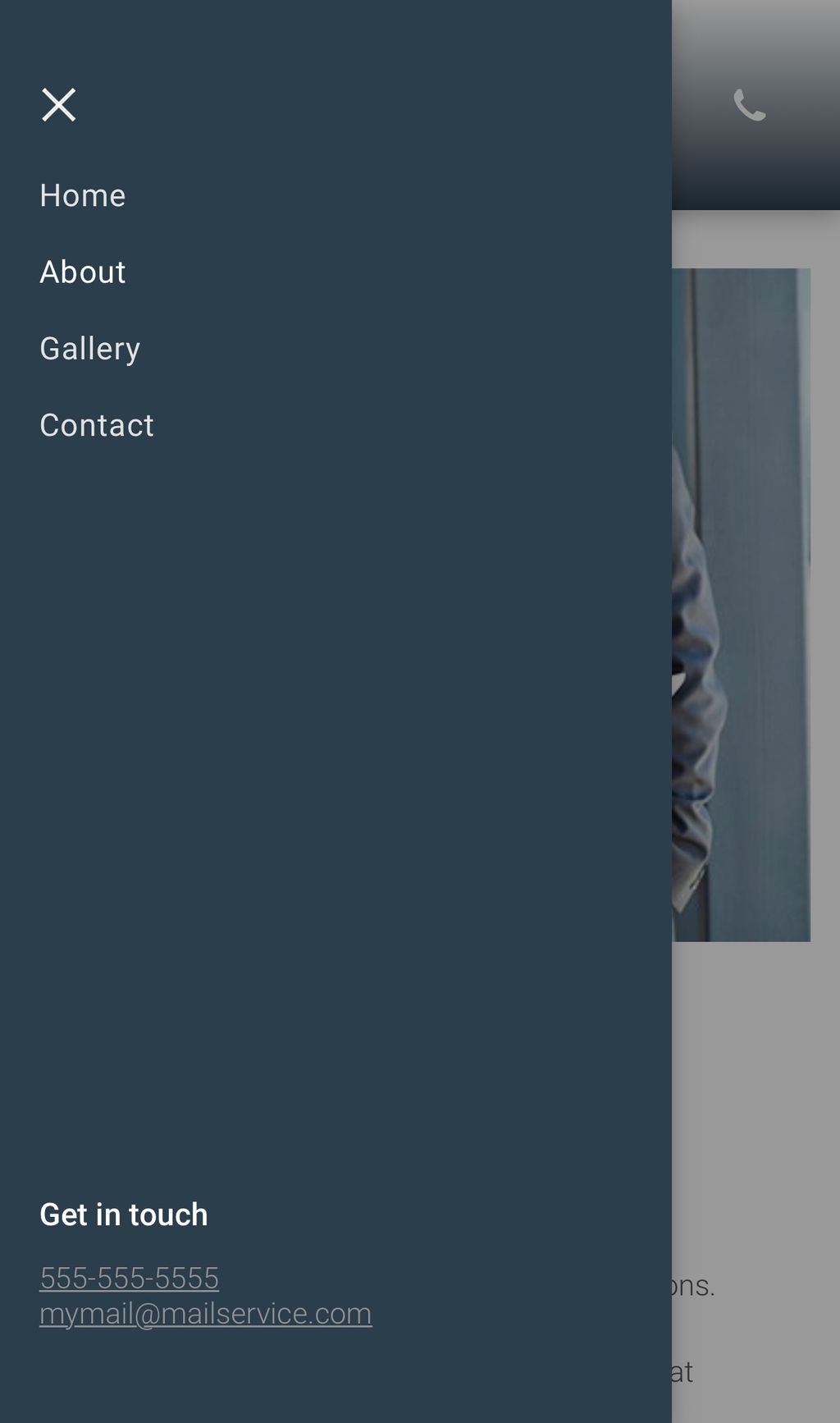Close the navigation drawer

click(59, 105)
